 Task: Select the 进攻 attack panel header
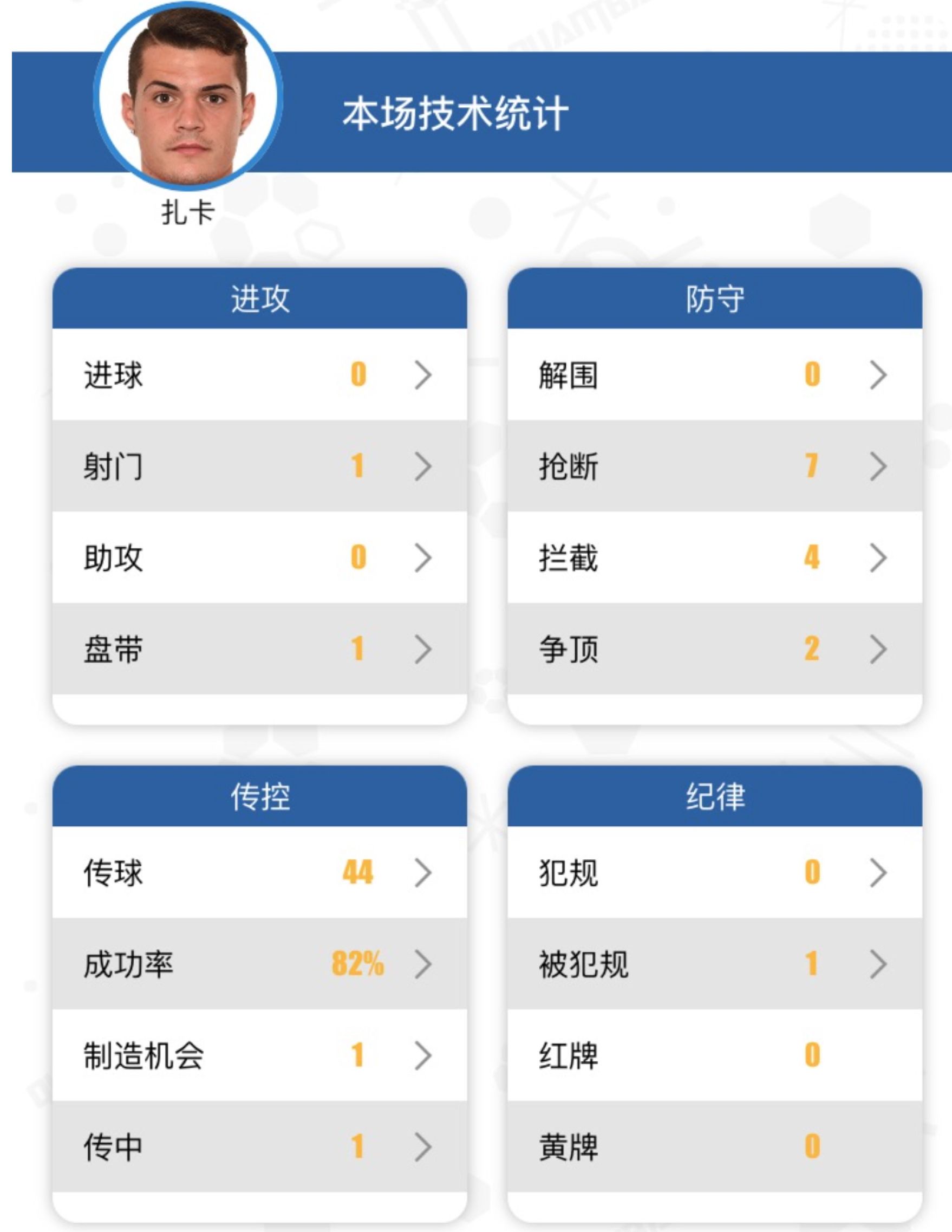point(259,302)
